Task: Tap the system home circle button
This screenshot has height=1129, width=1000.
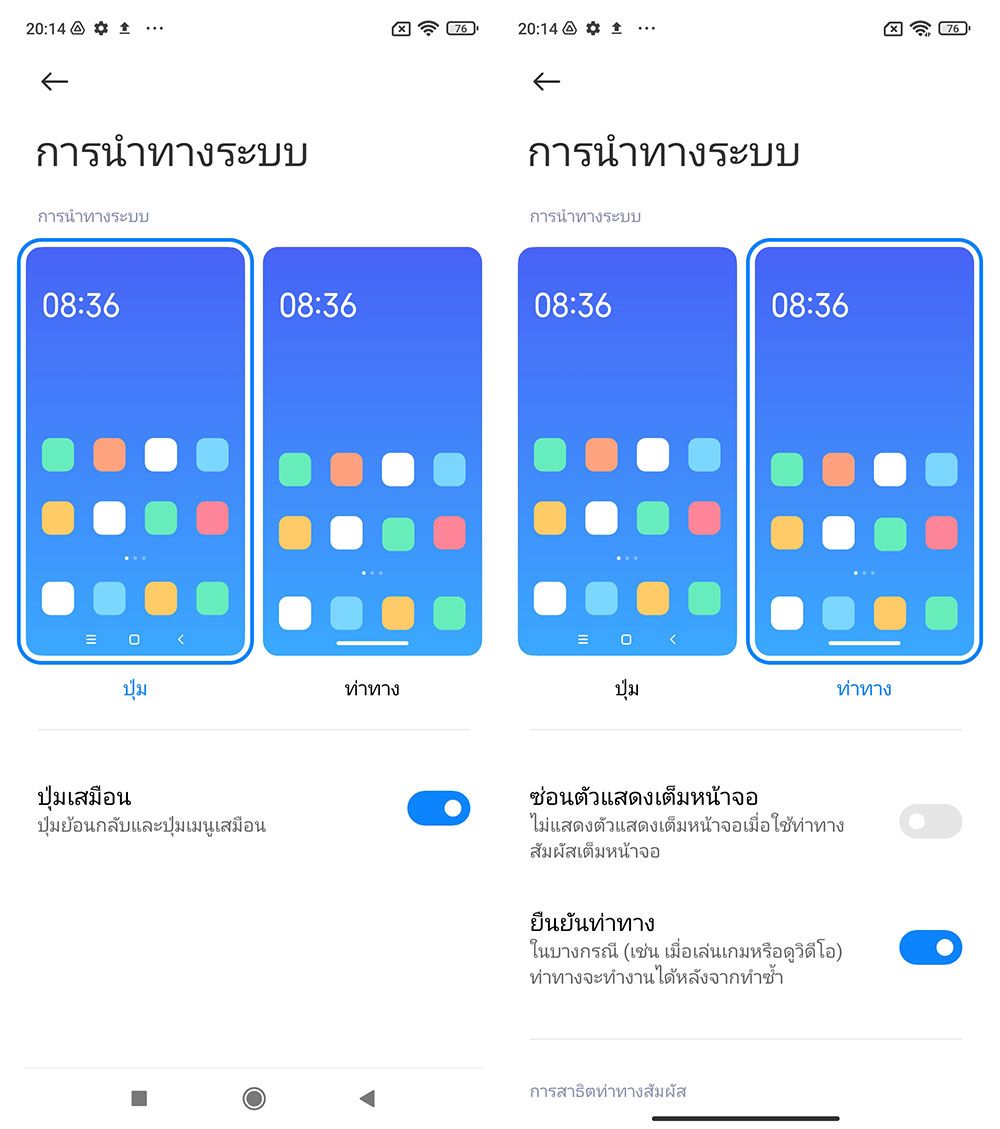Action: 254,1099
